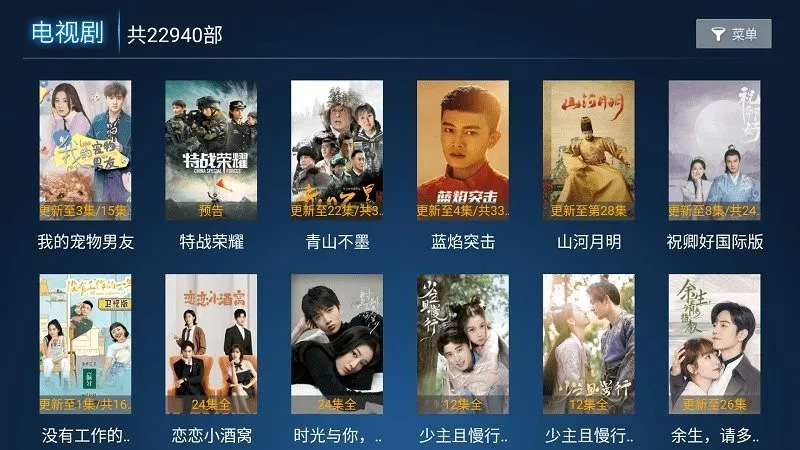Viewport: 800px width, 450px height.
Task: Choose the 时光与你 series card
Action: (x=337, y=344)
